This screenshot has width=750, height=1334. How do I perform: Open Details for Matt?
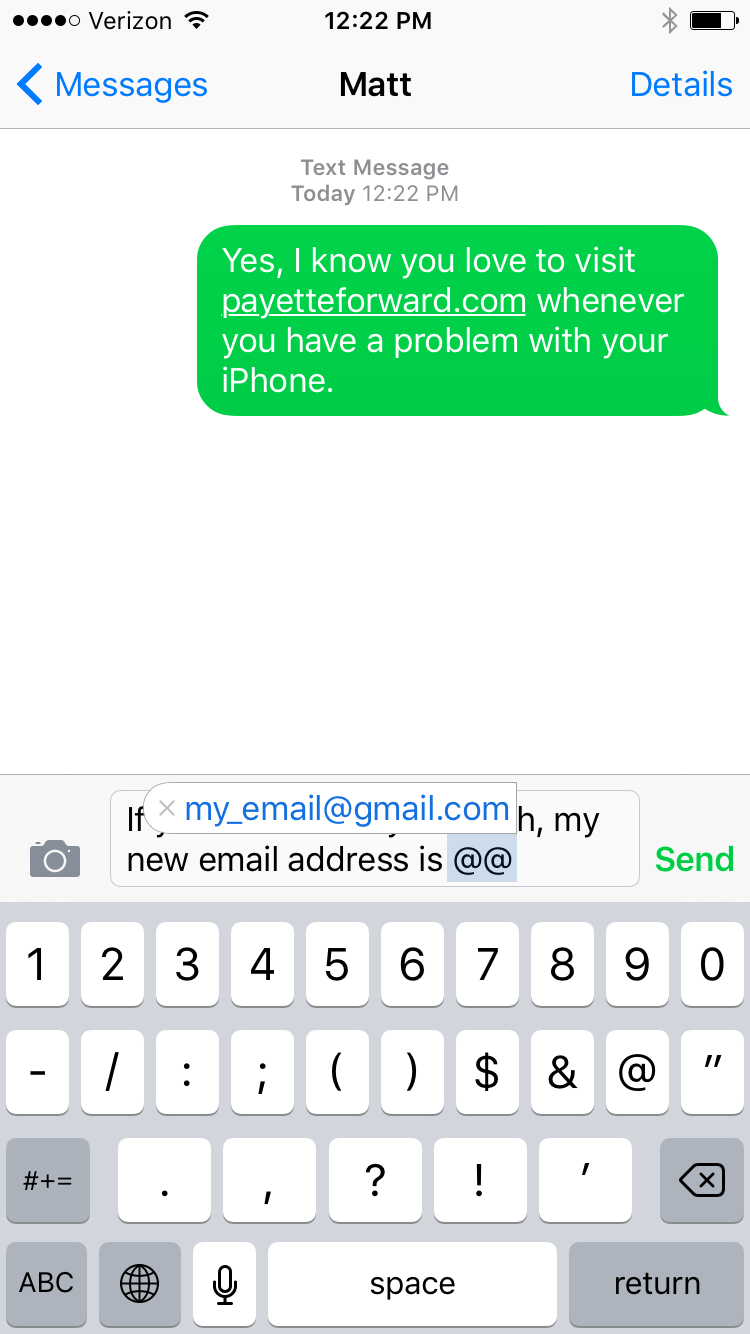click(x=681, y=85)
